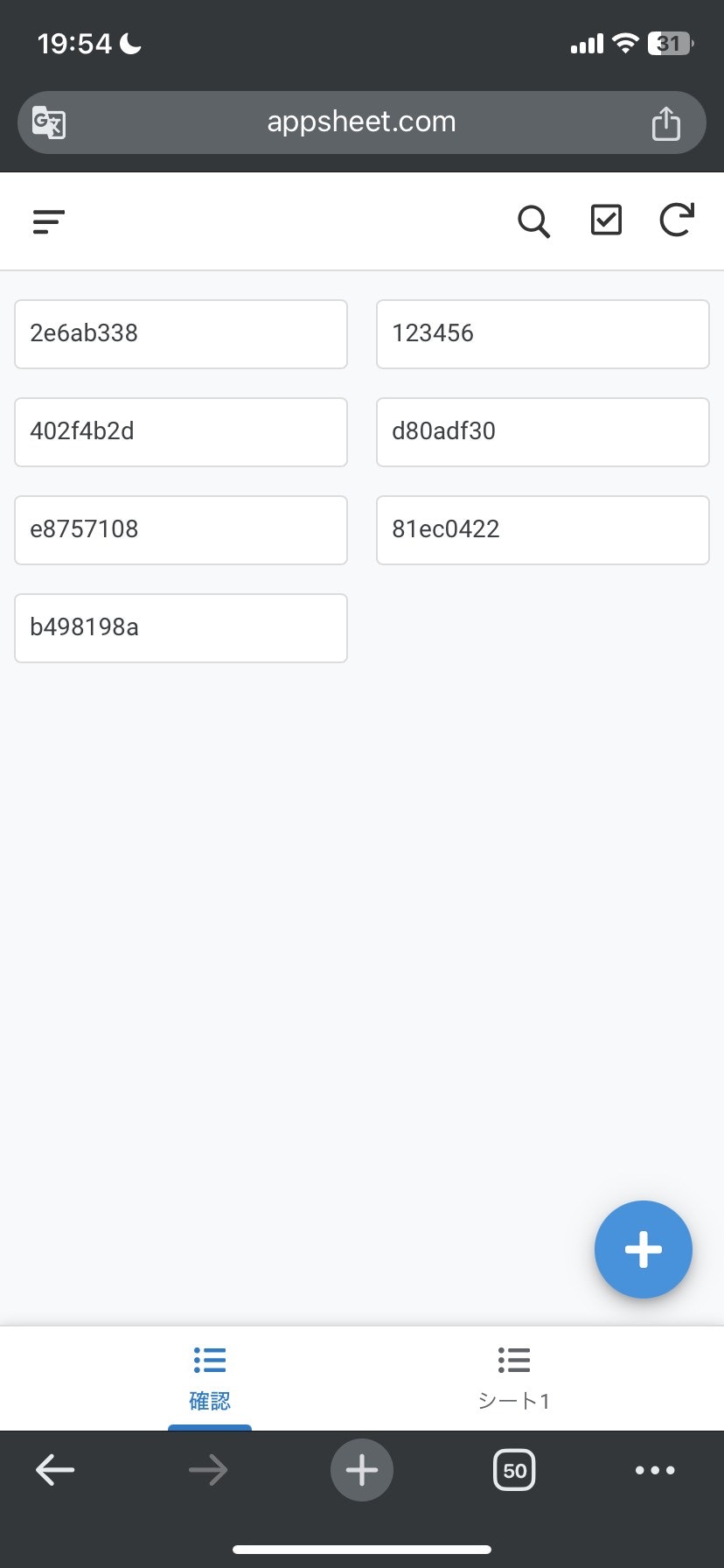Switch to the 確認 tab
Screen dimensions: 724x1568
pos(210,1378)
